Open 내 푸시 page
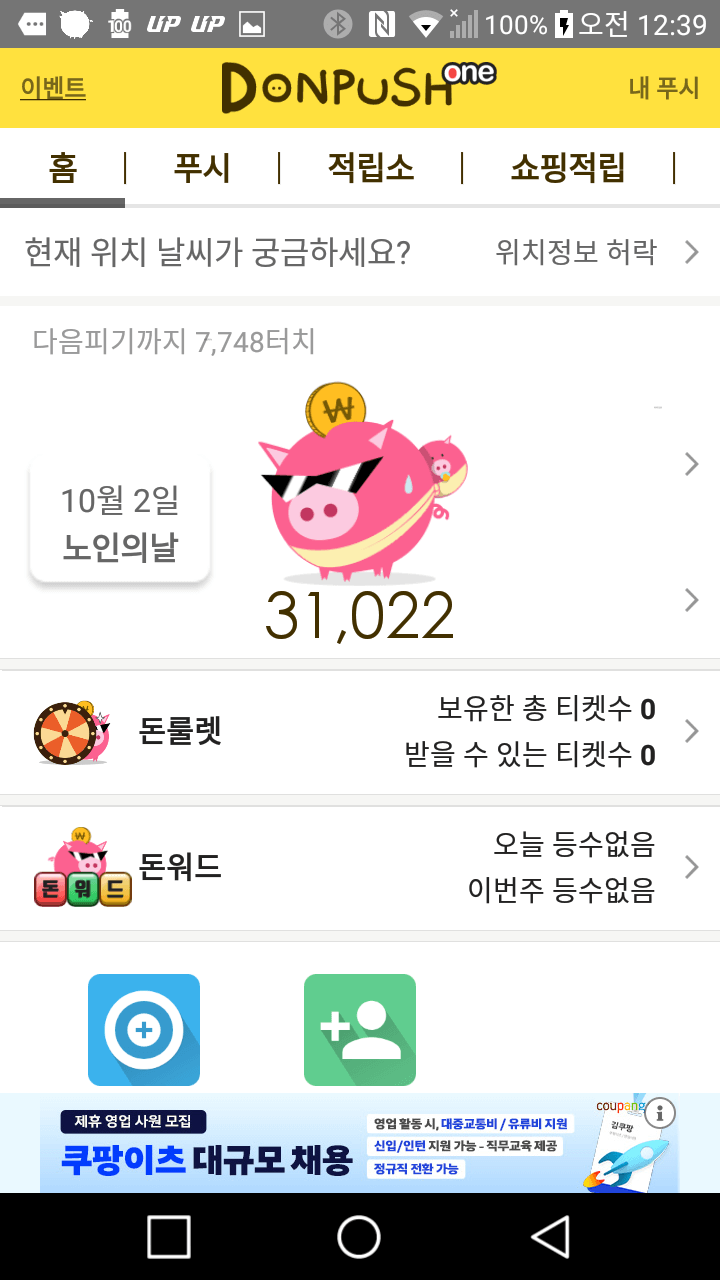 tap(663, 88)
